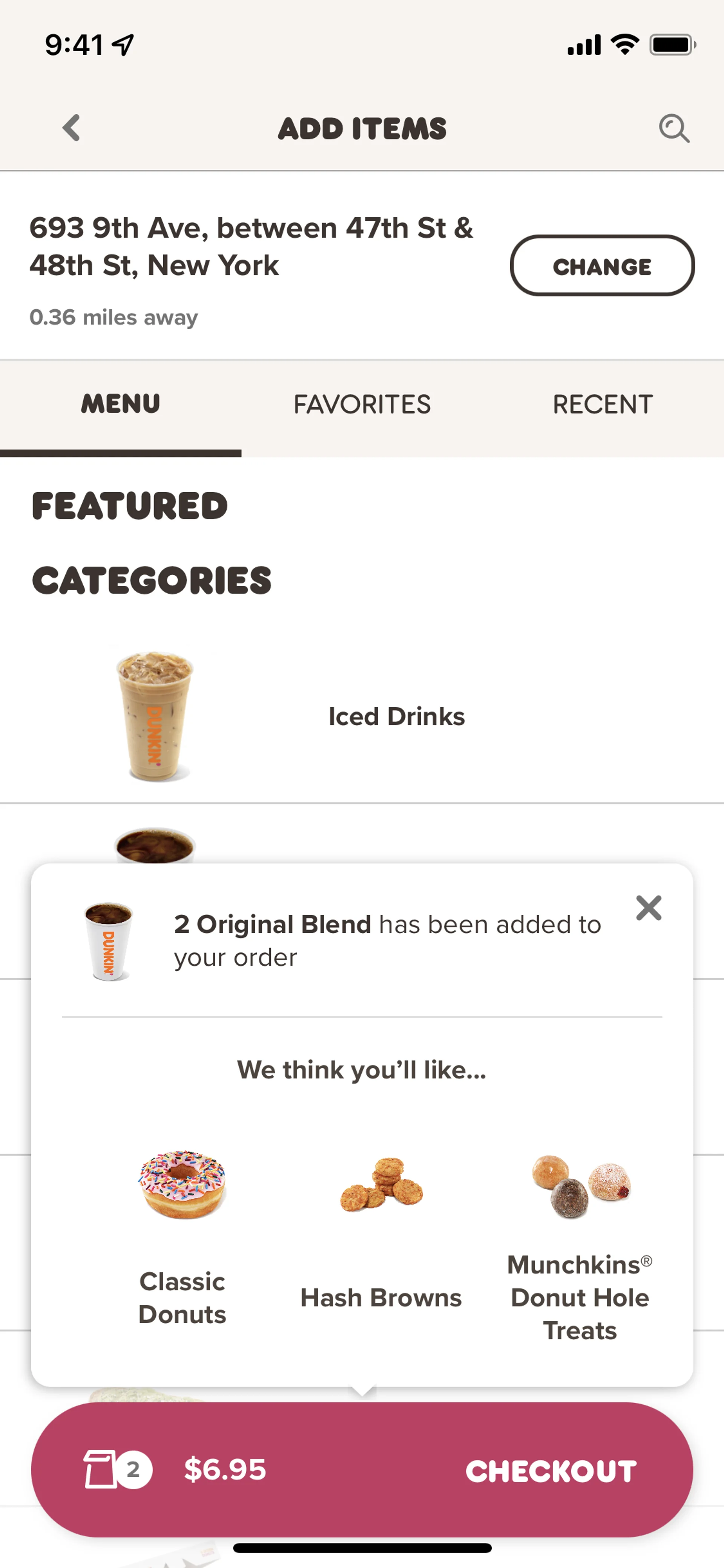Select Classic Donuts suggestion
The height and width of the screenshot is (1568, 724).
pos(182,1236)
